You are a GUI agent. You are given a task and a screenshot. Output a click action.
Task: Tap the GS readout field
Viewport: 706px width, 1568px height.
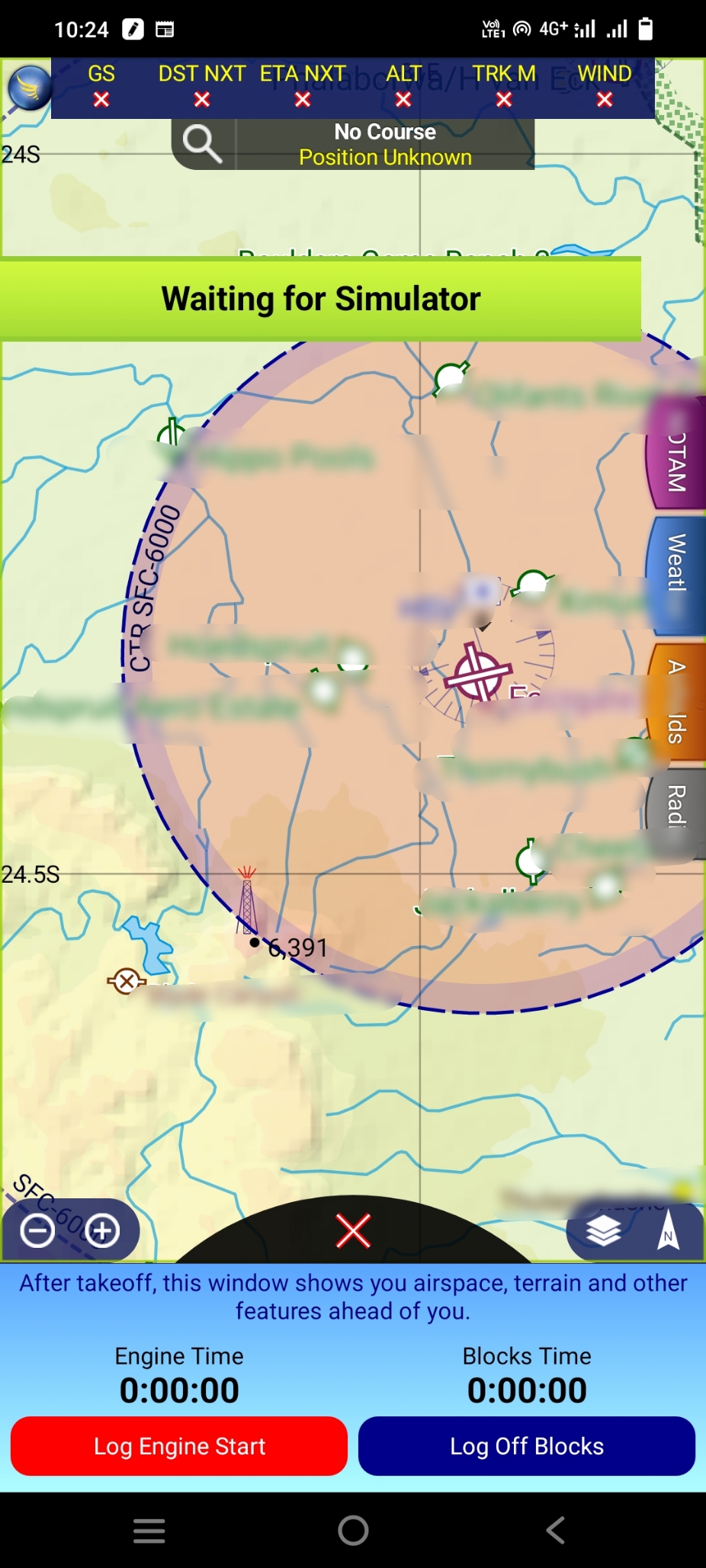point(101,86)
